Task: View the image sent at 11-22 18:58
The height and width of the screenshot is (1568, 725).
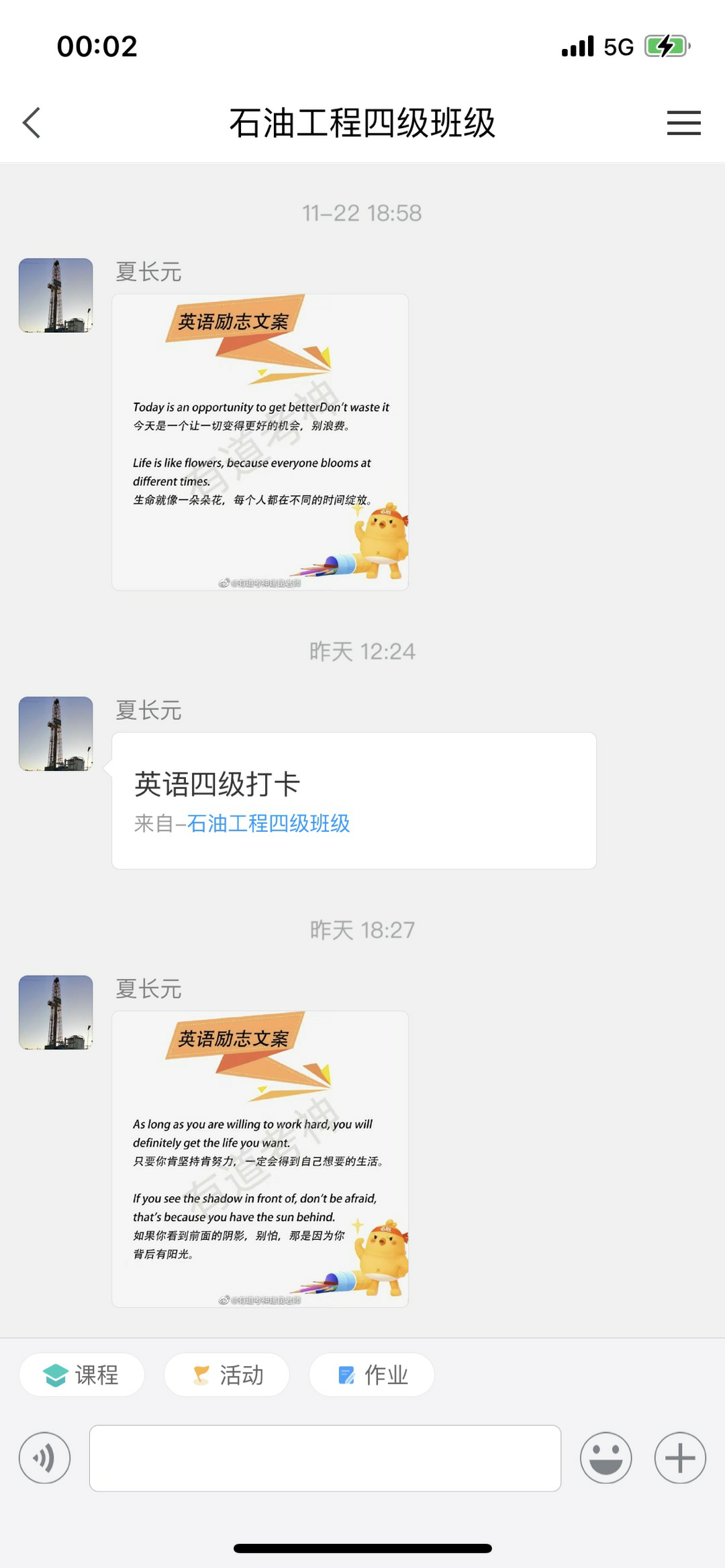Action: tap(260, 442)
